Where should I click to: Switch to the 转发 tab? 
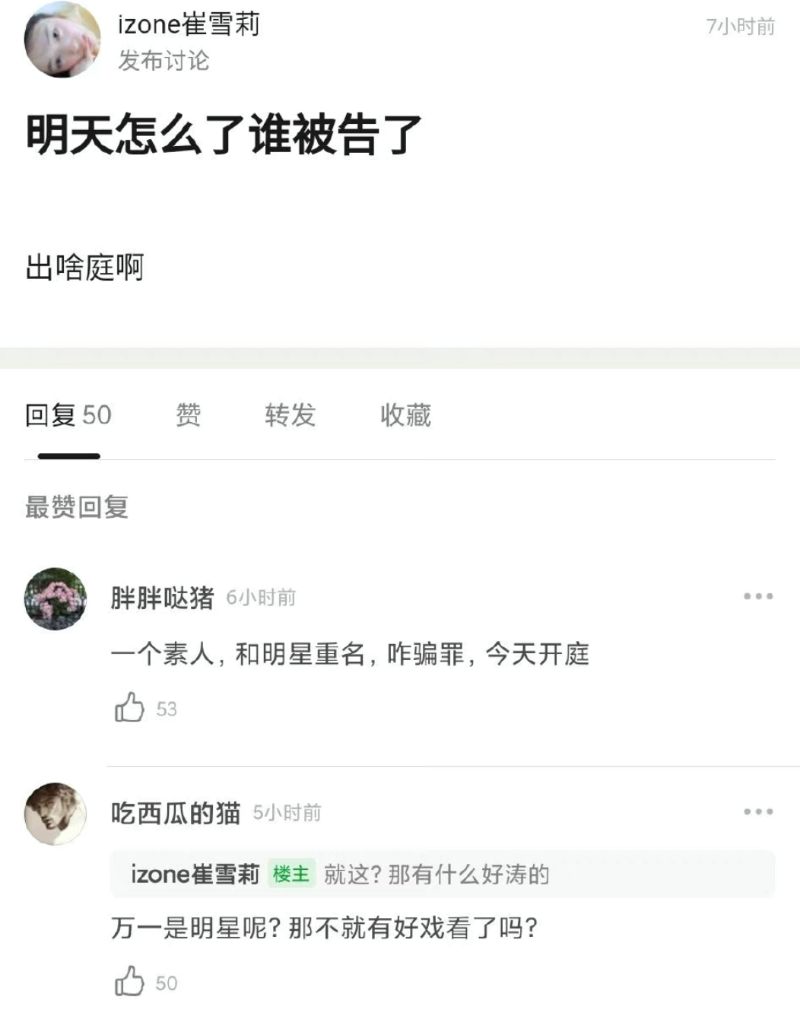pos(290,415)
